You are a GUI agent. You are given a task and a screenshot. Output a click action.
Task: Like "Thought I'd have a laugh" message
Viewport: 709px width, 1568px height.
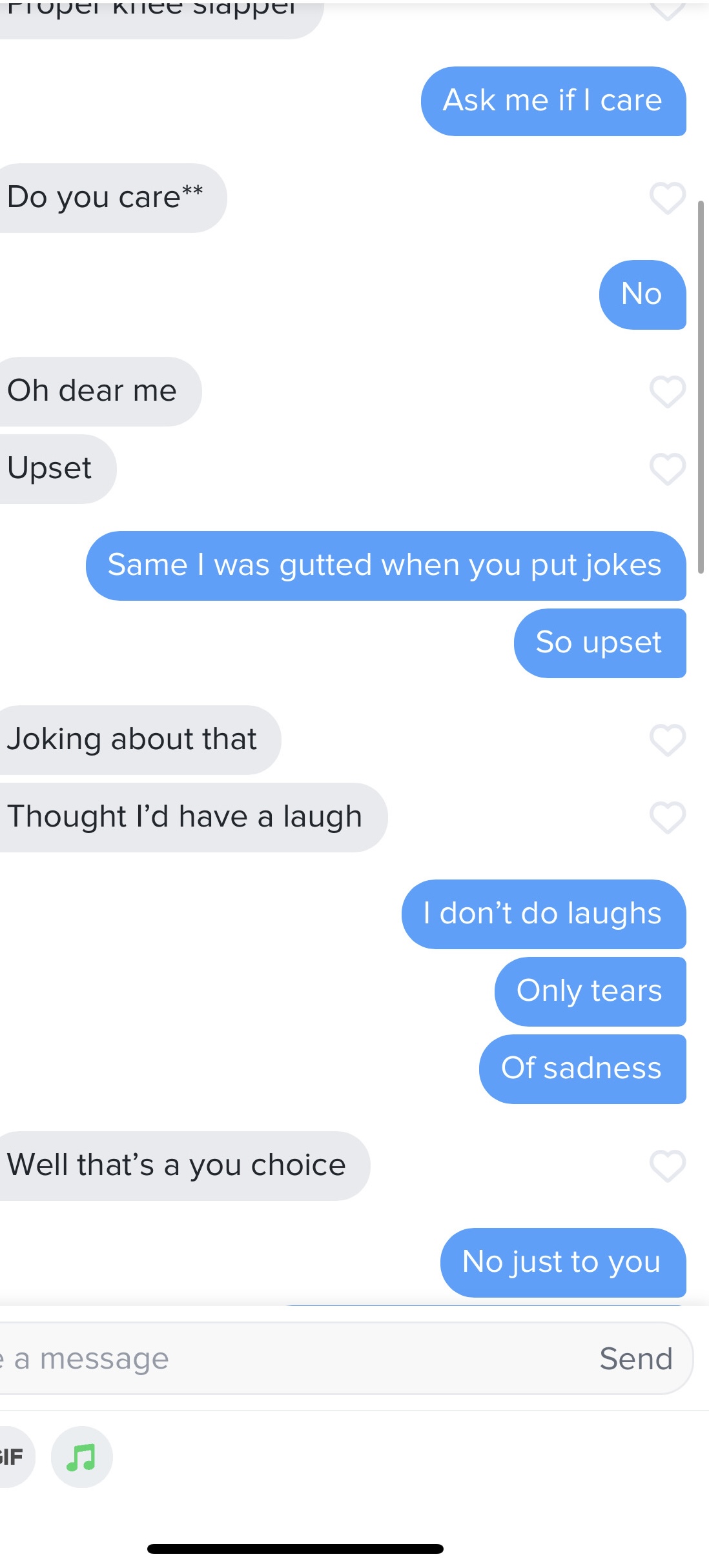(x=667, y=818)
